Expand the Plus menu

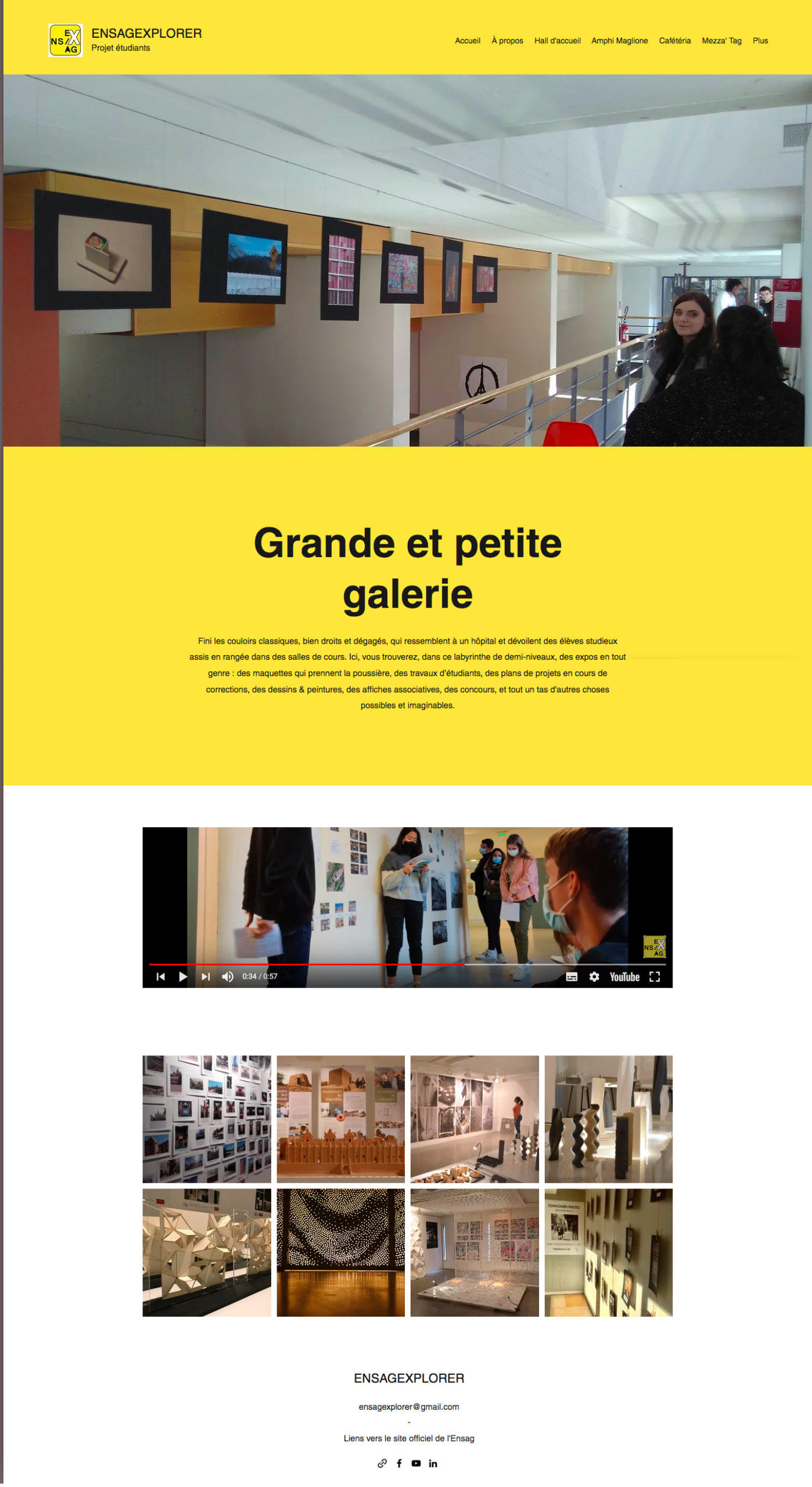point(760,41)
